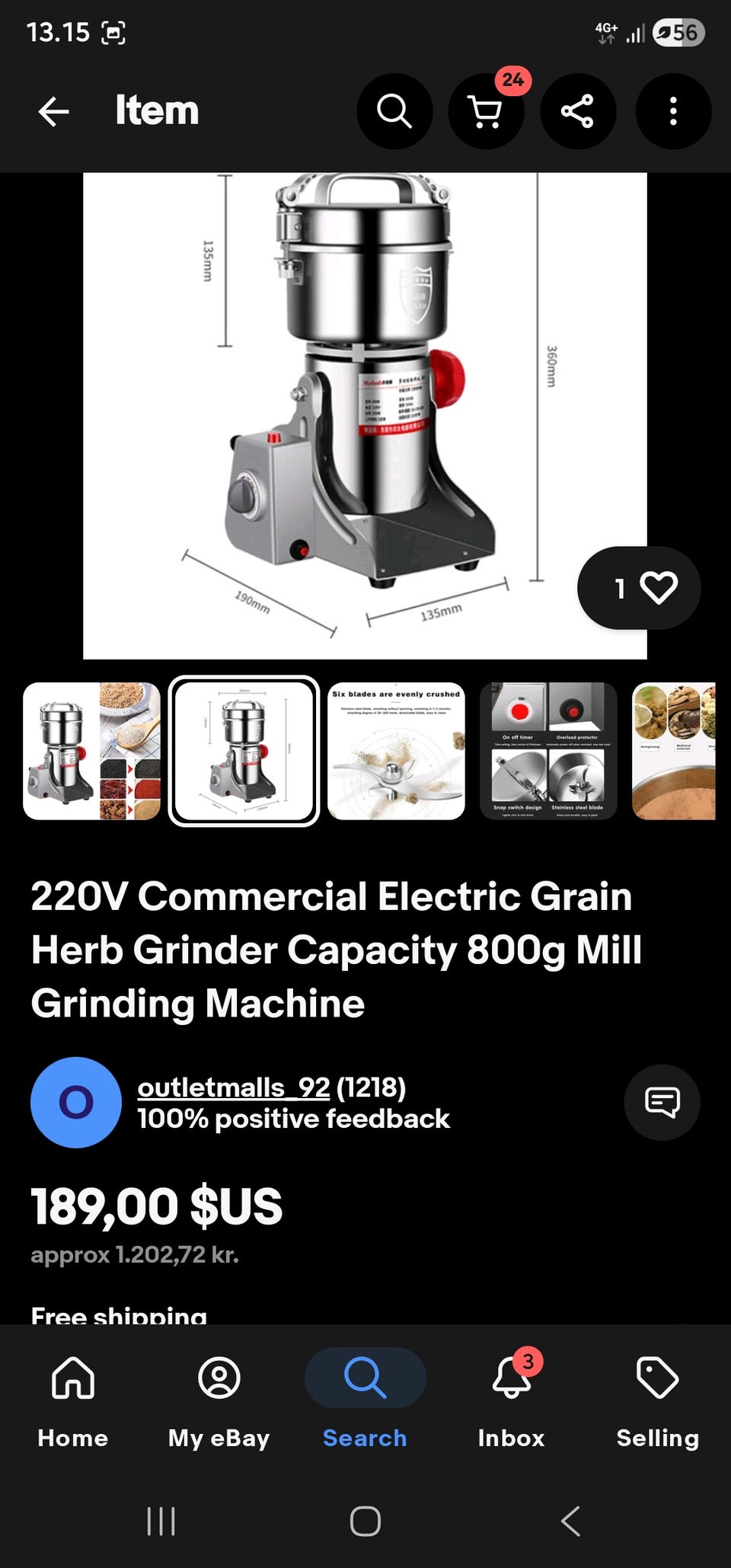Open the three-dot overflow menu

click(673, 111)
